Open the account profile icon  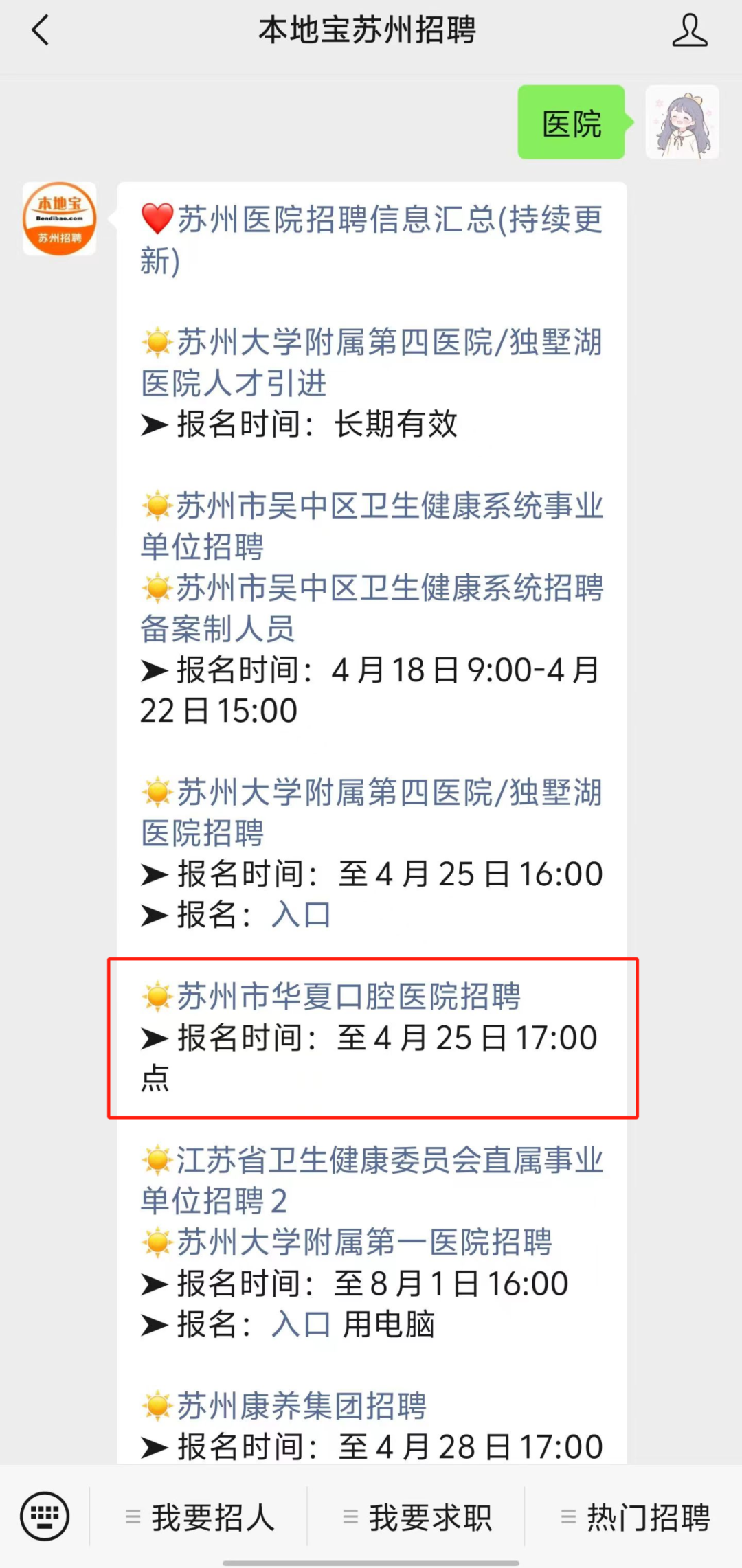(x=690, y=31)
